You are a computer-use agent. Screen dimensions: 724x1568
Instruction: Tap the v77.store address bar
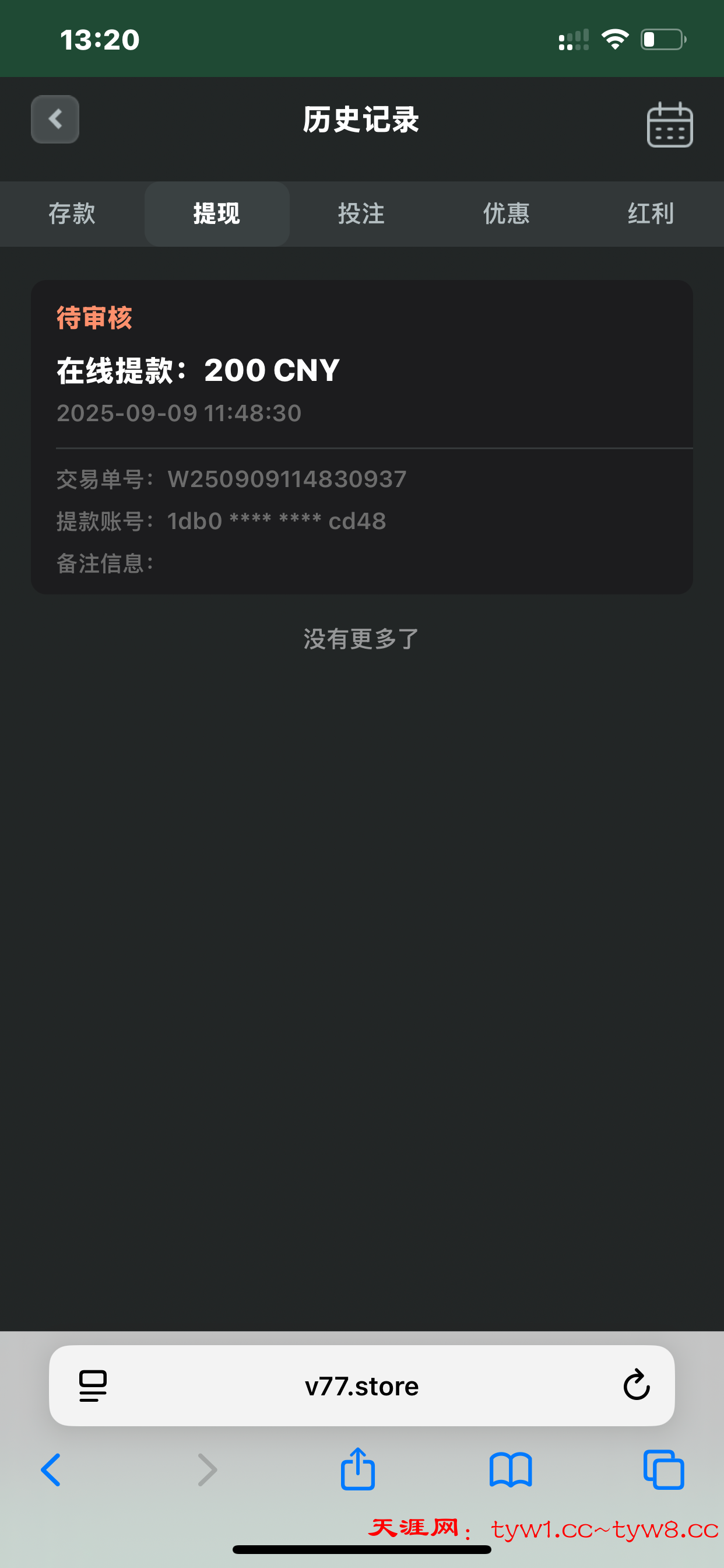[x=361, y=1386]
